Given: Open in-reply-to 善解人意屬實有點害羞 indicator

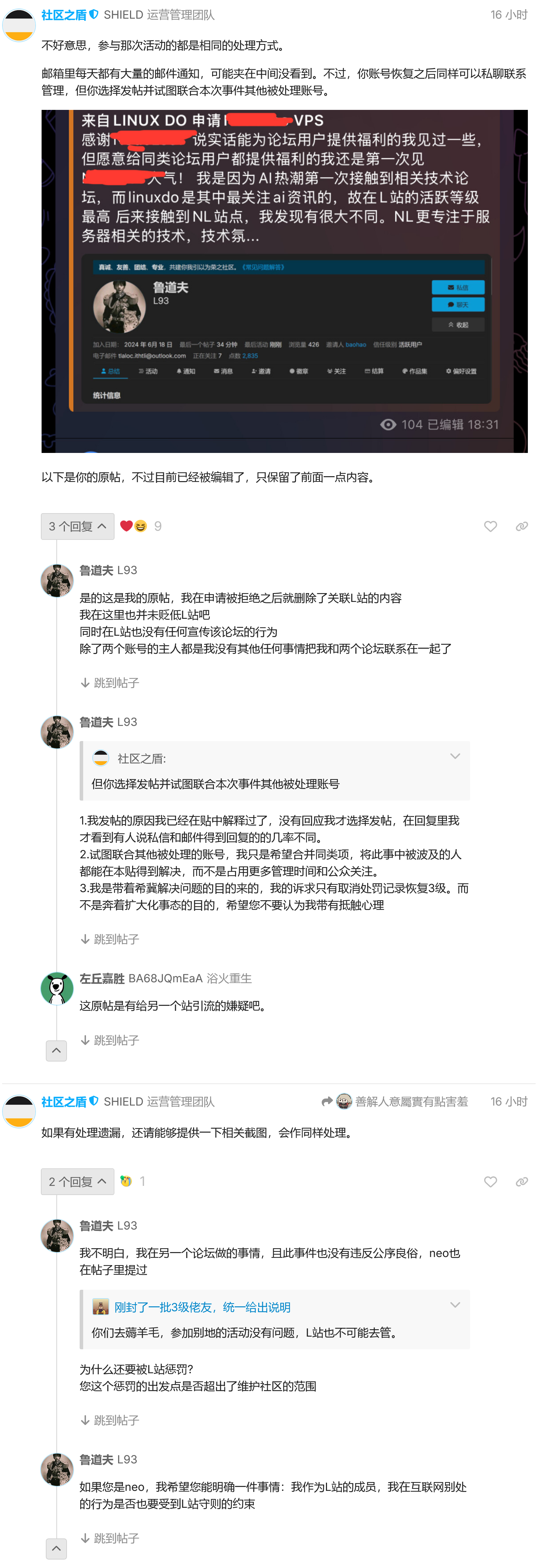Looking at the screenshot, I should click(395, 1101).
